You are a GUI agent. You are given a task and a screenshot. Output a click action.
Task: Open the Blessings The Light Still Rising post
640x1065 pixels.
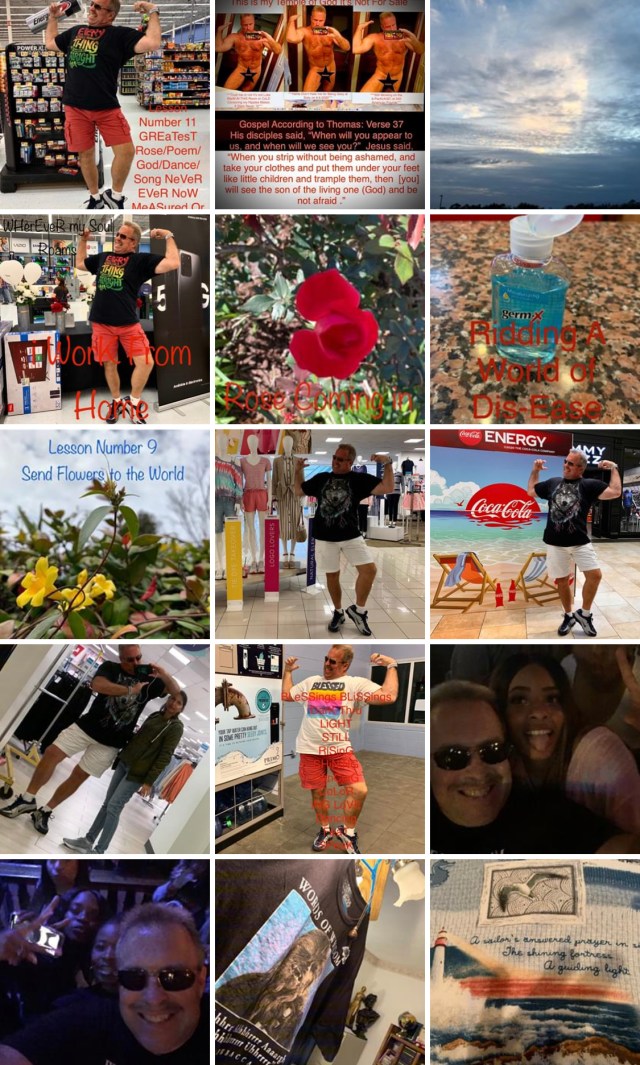click(320, 749)
